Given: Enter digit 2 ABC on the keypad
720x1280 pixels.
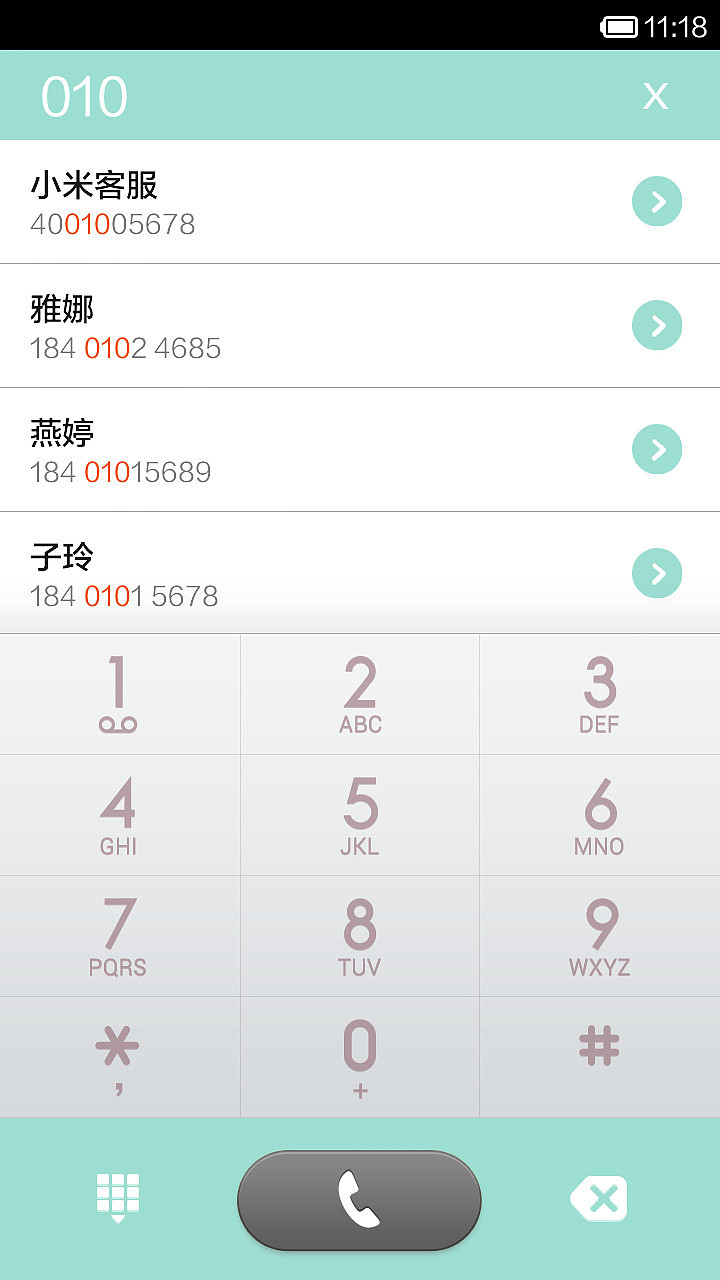Looking at the screenshot, I should [360, 695].
